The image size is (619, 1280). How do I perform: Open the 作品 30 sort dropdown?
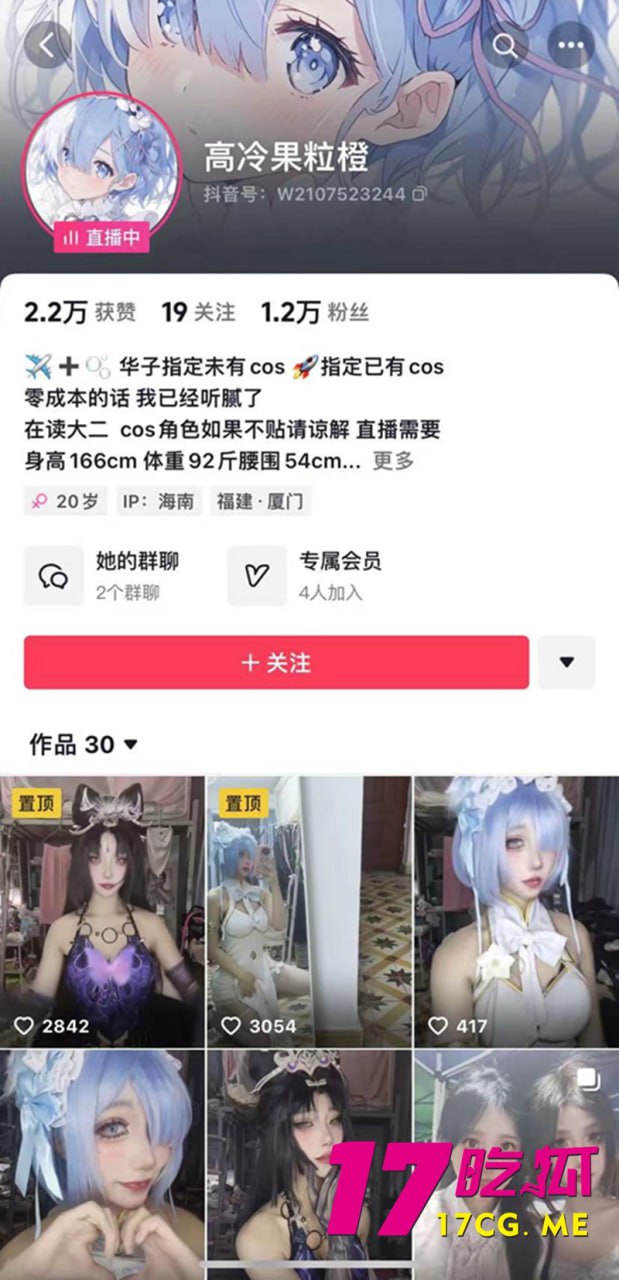[84, 744]
